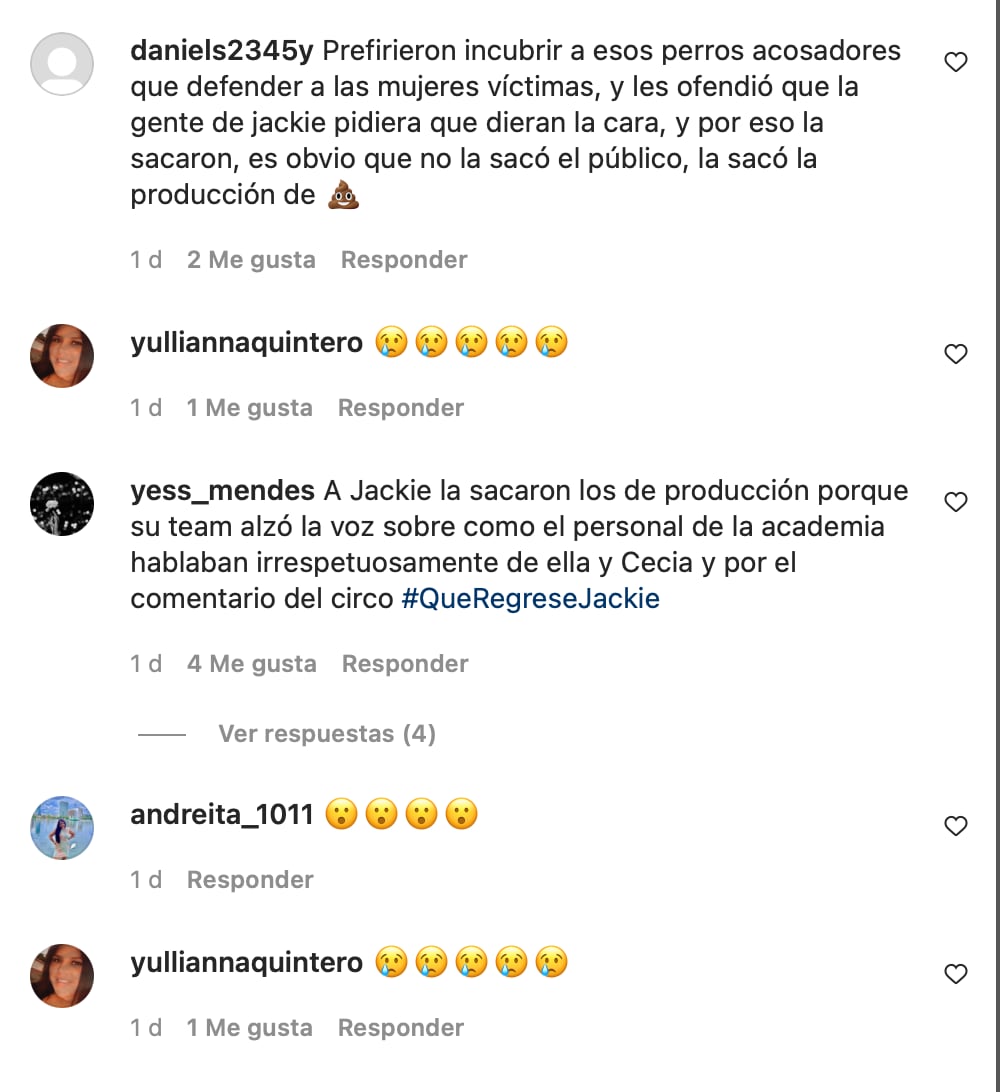This screenshot has height=1092, width=1000.
Task: Like andreita_1011's emoji comment
Action: coord(956,826)
